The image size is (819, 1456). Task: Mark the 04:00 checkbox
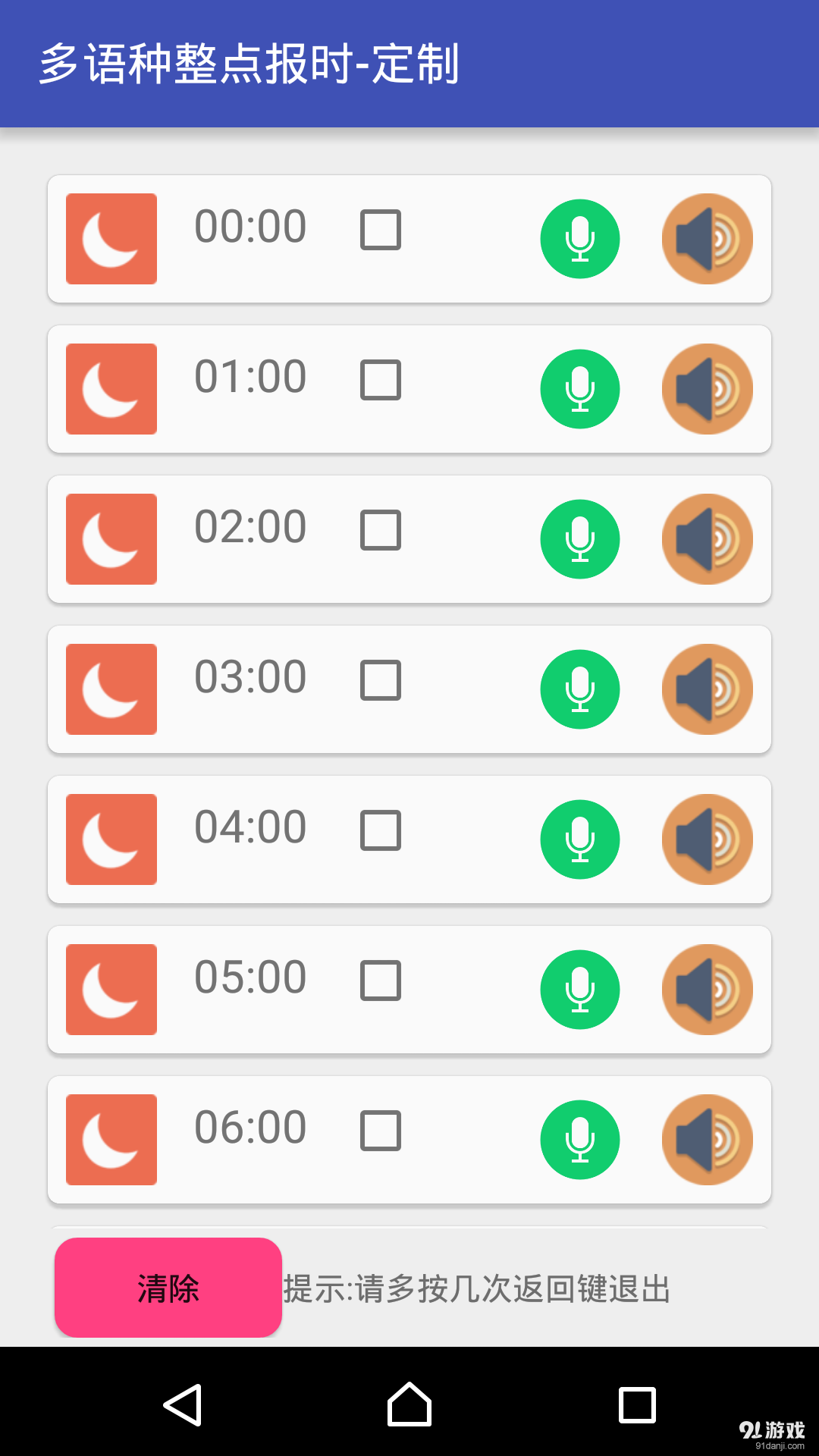click(380, 830)
